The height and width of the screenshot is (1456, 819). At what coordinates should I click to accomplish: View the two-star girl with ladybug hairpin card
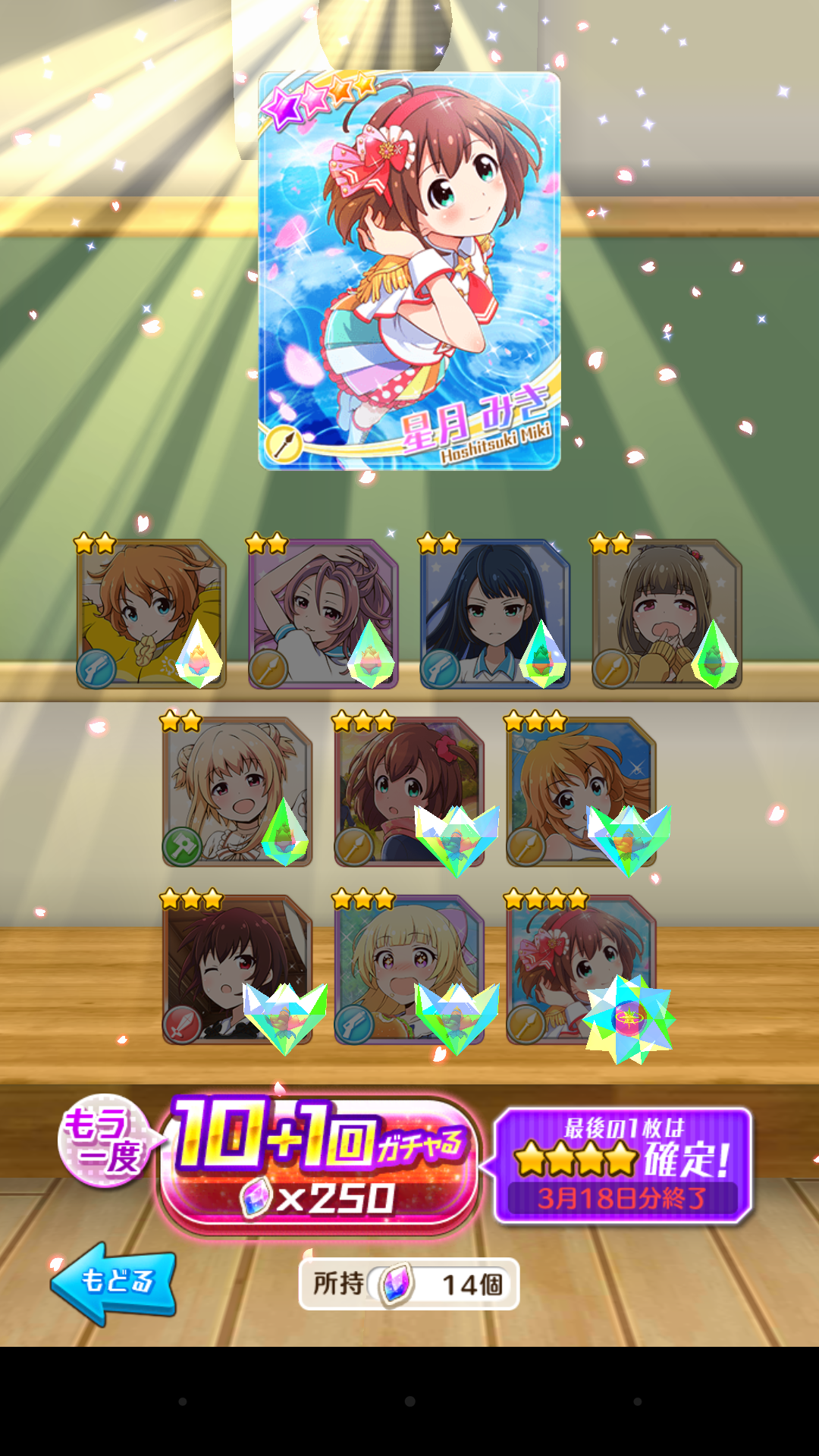[666, 614]
